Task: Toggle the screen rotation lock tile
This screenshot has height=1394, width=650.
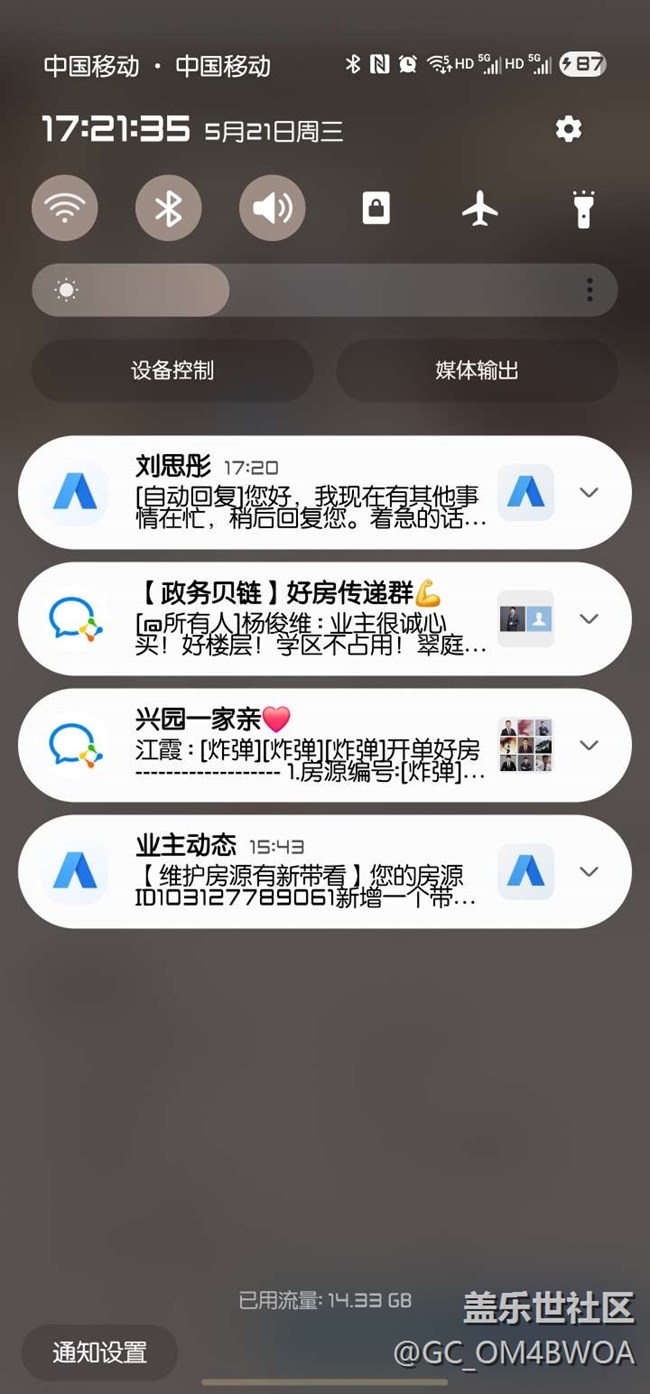Action: 376,208
